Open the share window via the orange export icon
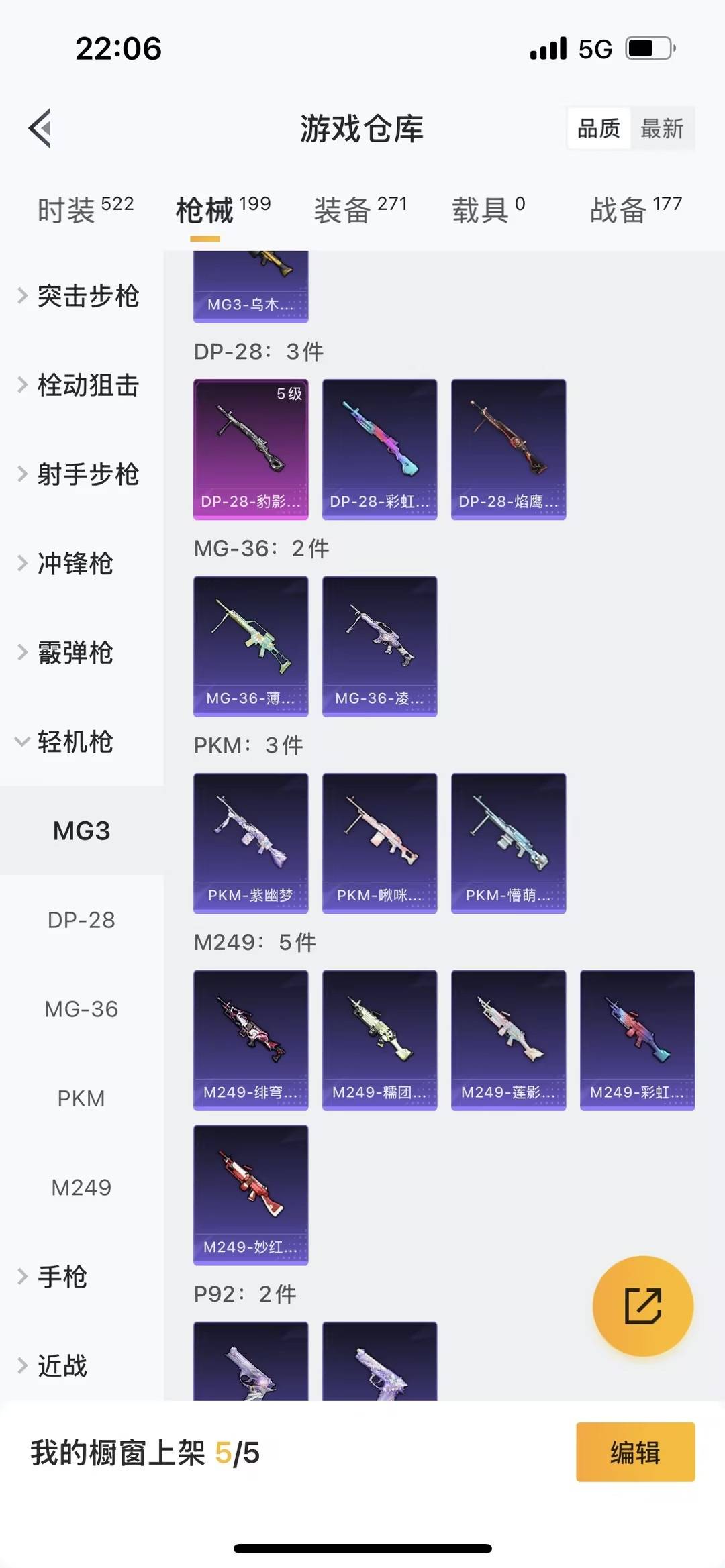The height and width of the screenshot is (1568, 725). (x=642, y=1305)
